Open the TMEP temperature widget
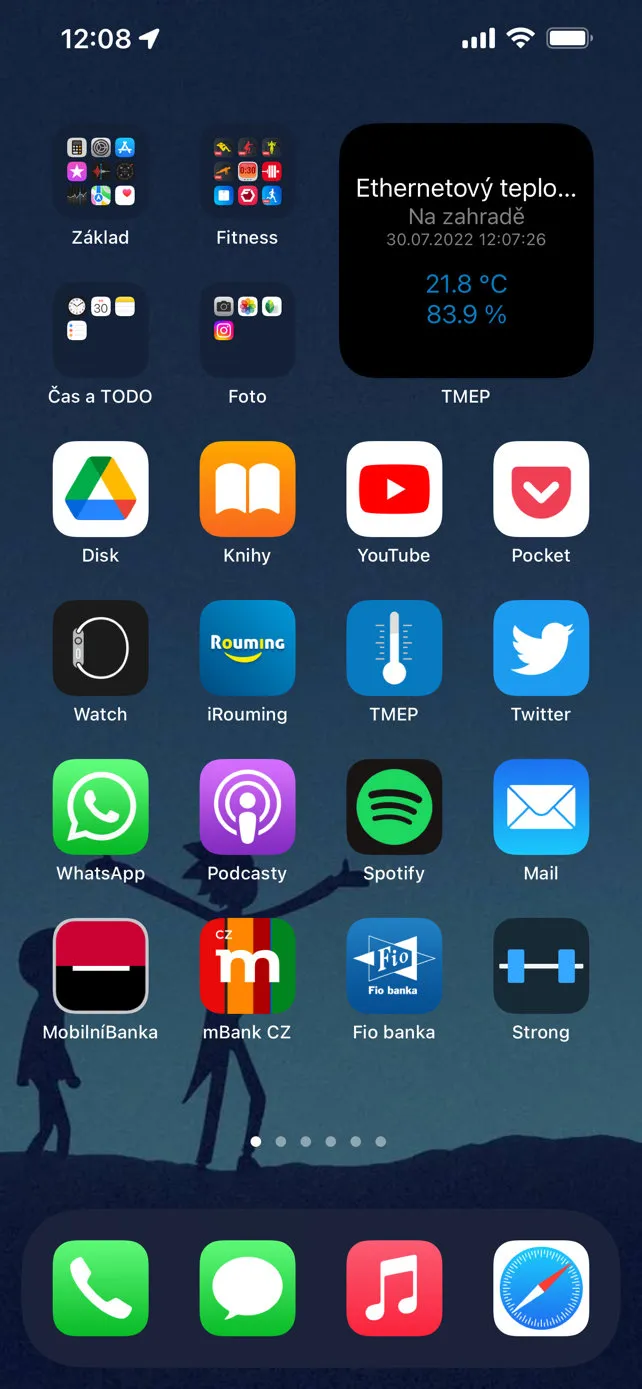 pyautogui.click(x=466, y=251)
